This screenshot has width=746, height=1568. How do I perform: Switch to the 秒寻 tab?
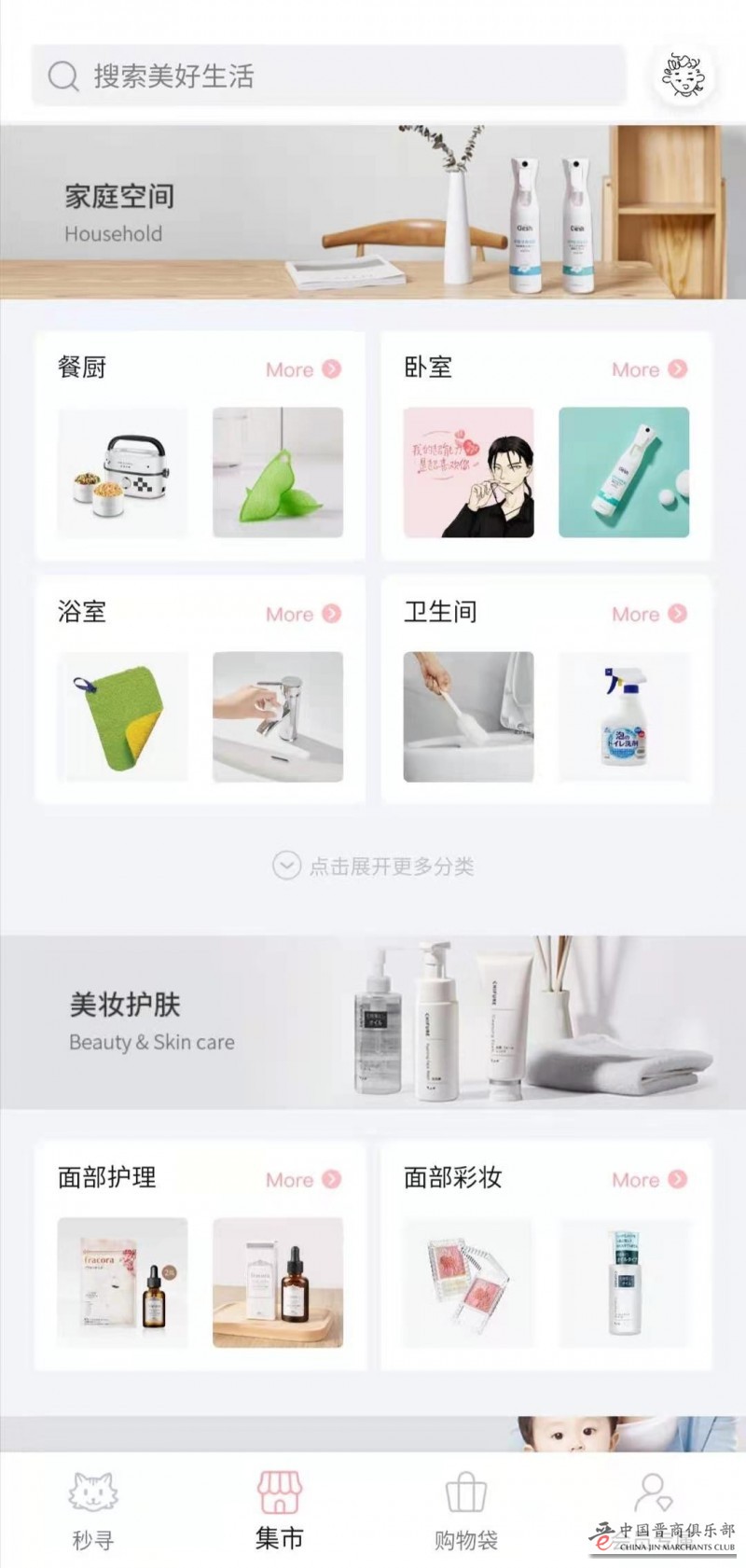[x=93, y=1511]
